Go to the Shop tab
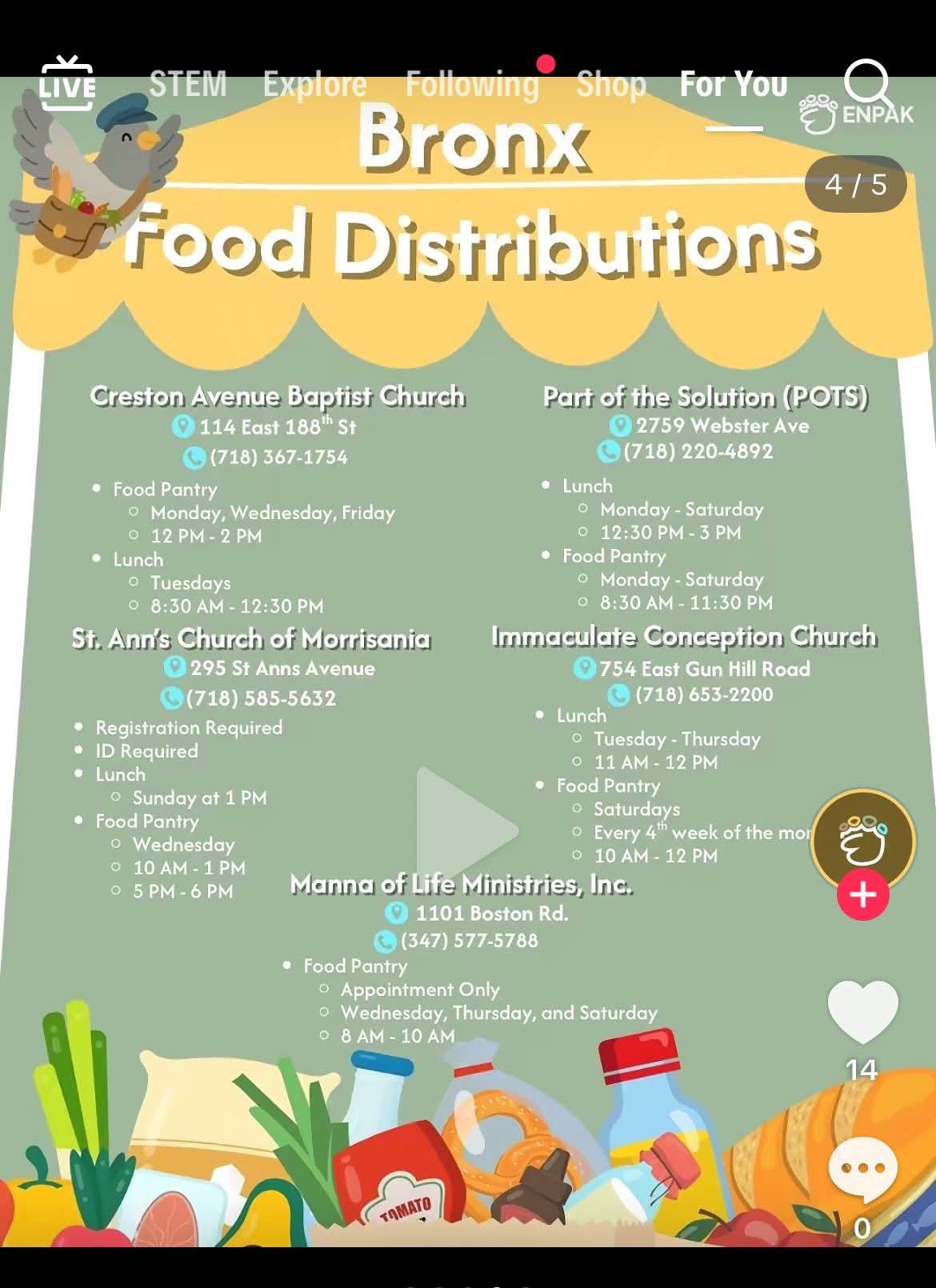Image resolution: width=936 pixels, height=1288 pixels. (x=611, y=84)
